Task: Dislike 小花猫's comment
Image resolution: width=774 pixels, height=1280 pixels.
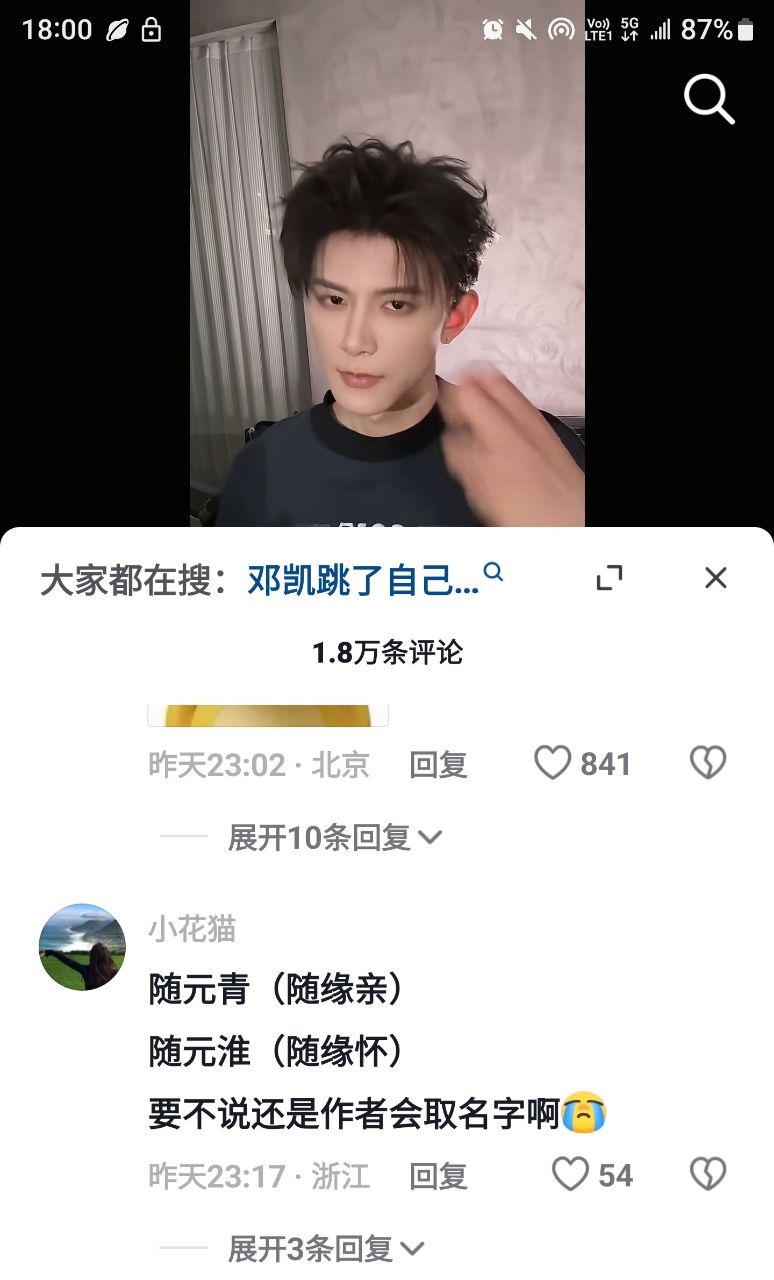Action: click(707, 1175)
